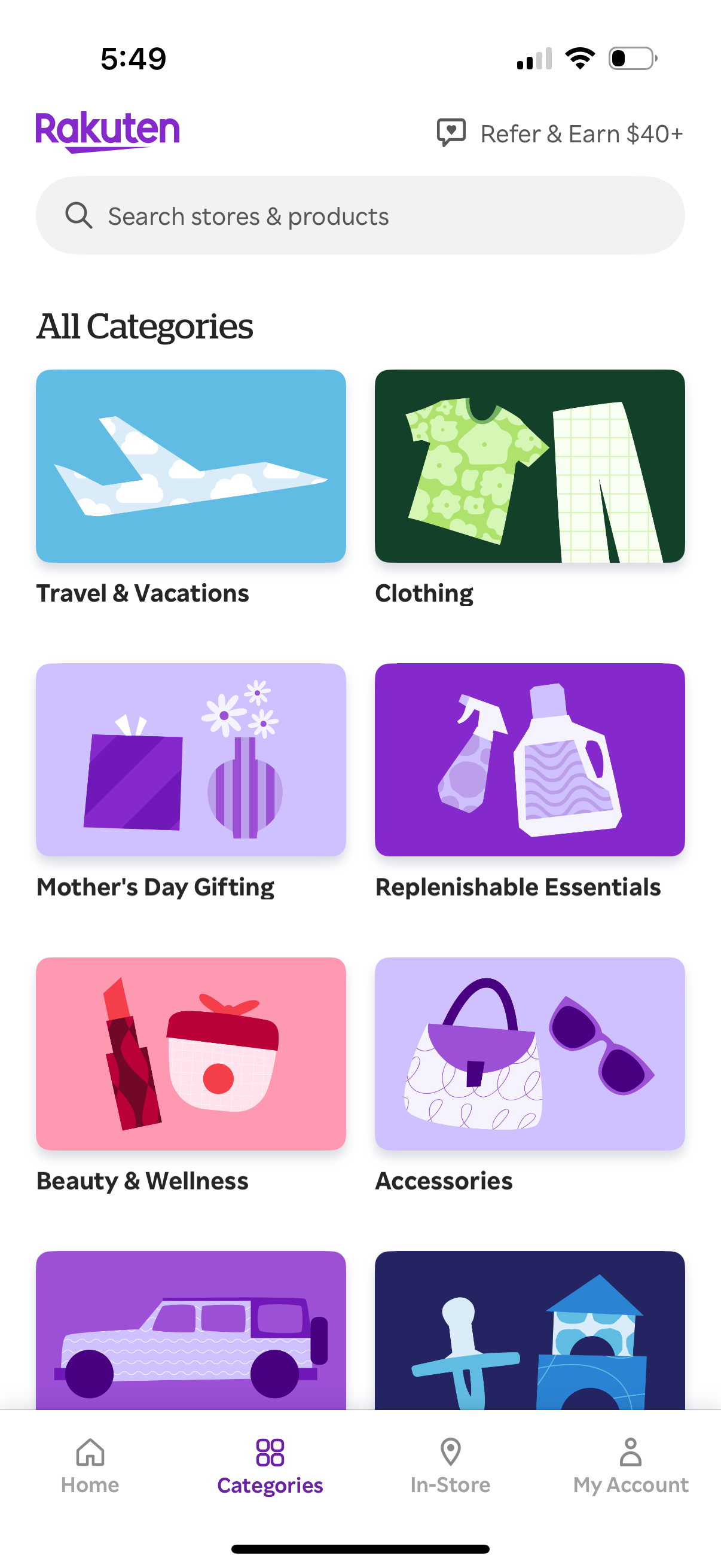This screenshot has width=721, height=1568.
Task: Tap the Refer & Earn speech bubble icon
Action: (x=449, y=133)
